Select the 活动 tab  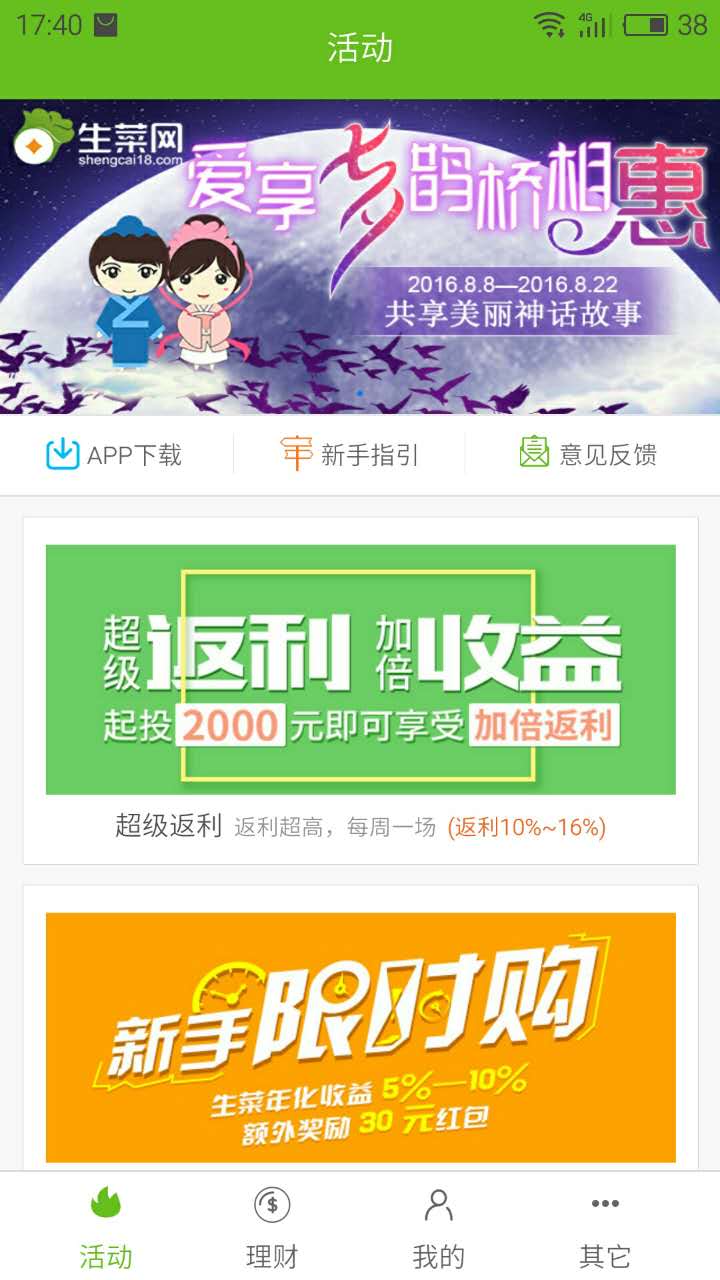(x=105, y=1227)
